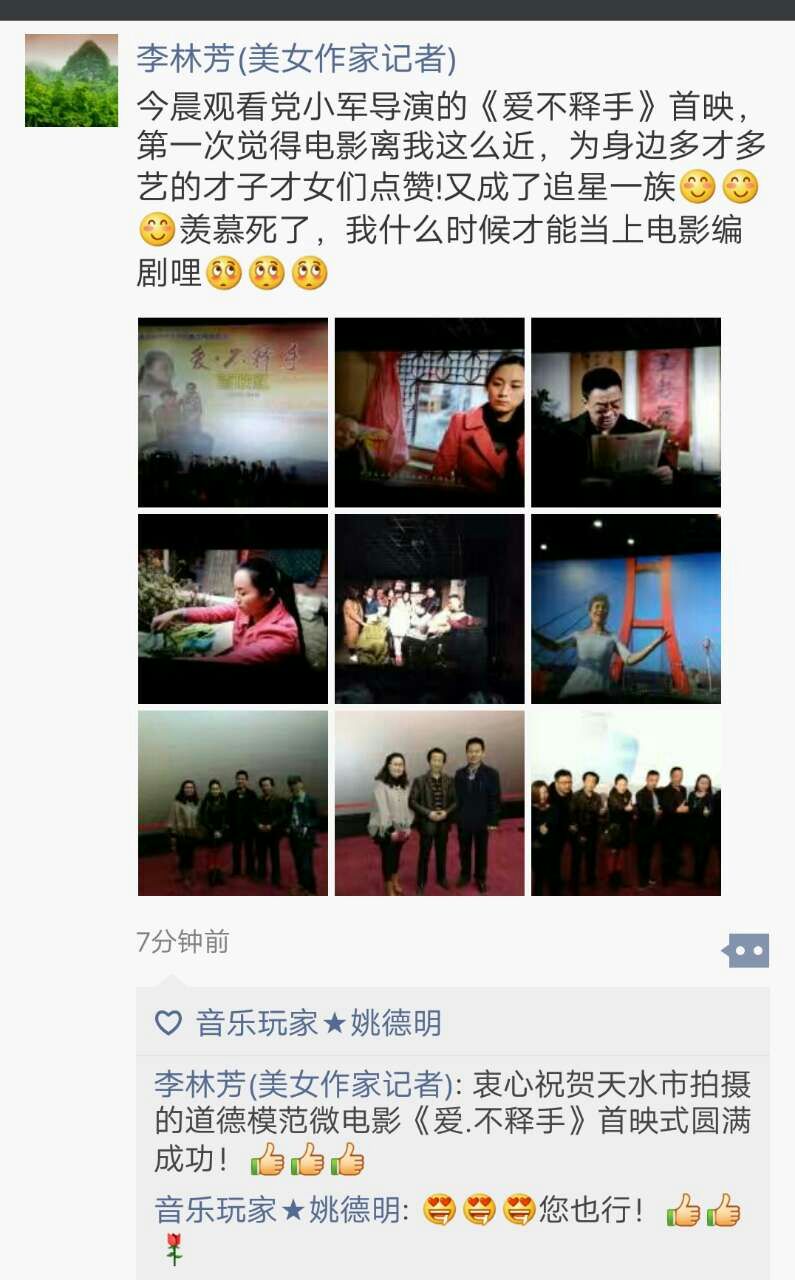View the photo of girl sorting vegetables
The height and width of the screenshot is (1280, 795).
click(x=233, y=608)
